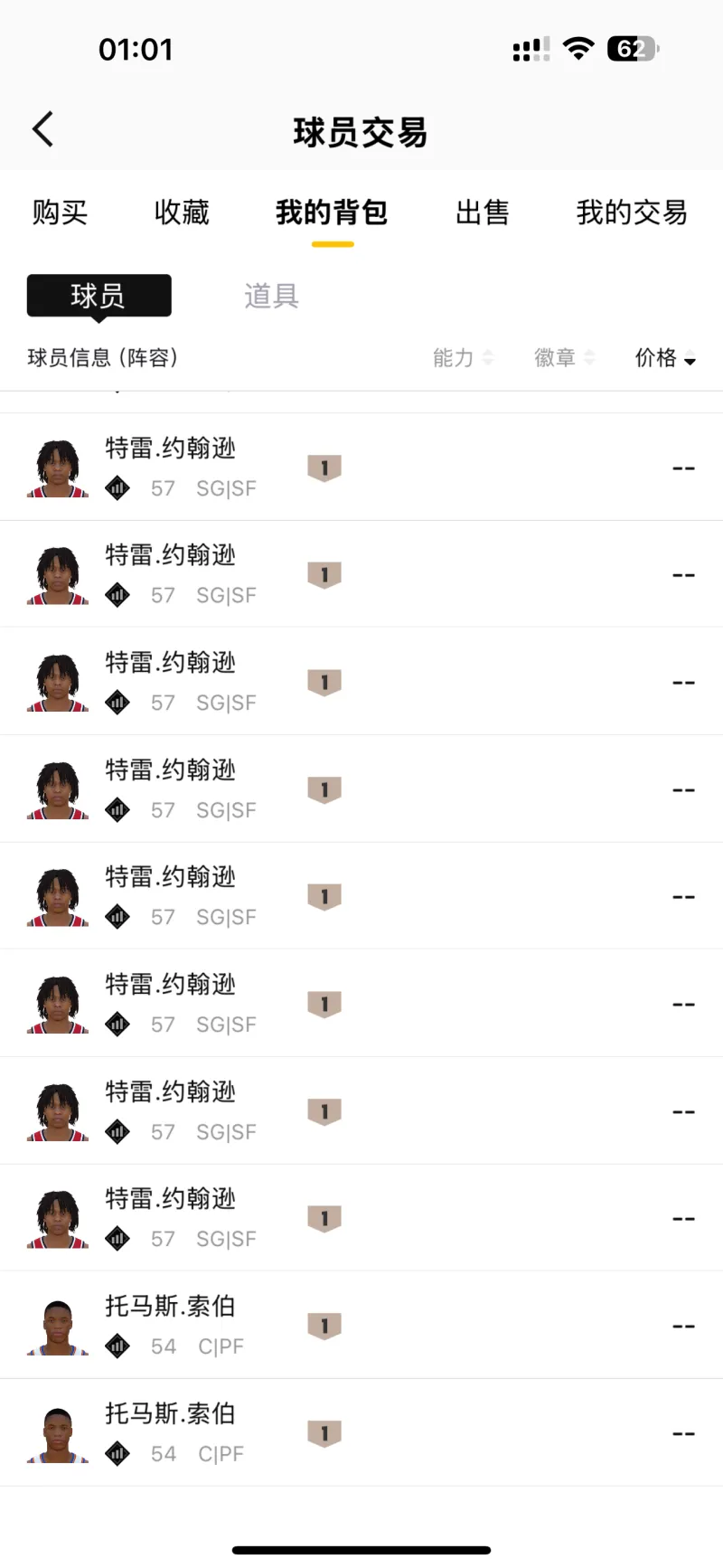Open the 出售 tab
Viewport: 723px width, 1568px height.
pyautogui.click(x=482, y=213)
